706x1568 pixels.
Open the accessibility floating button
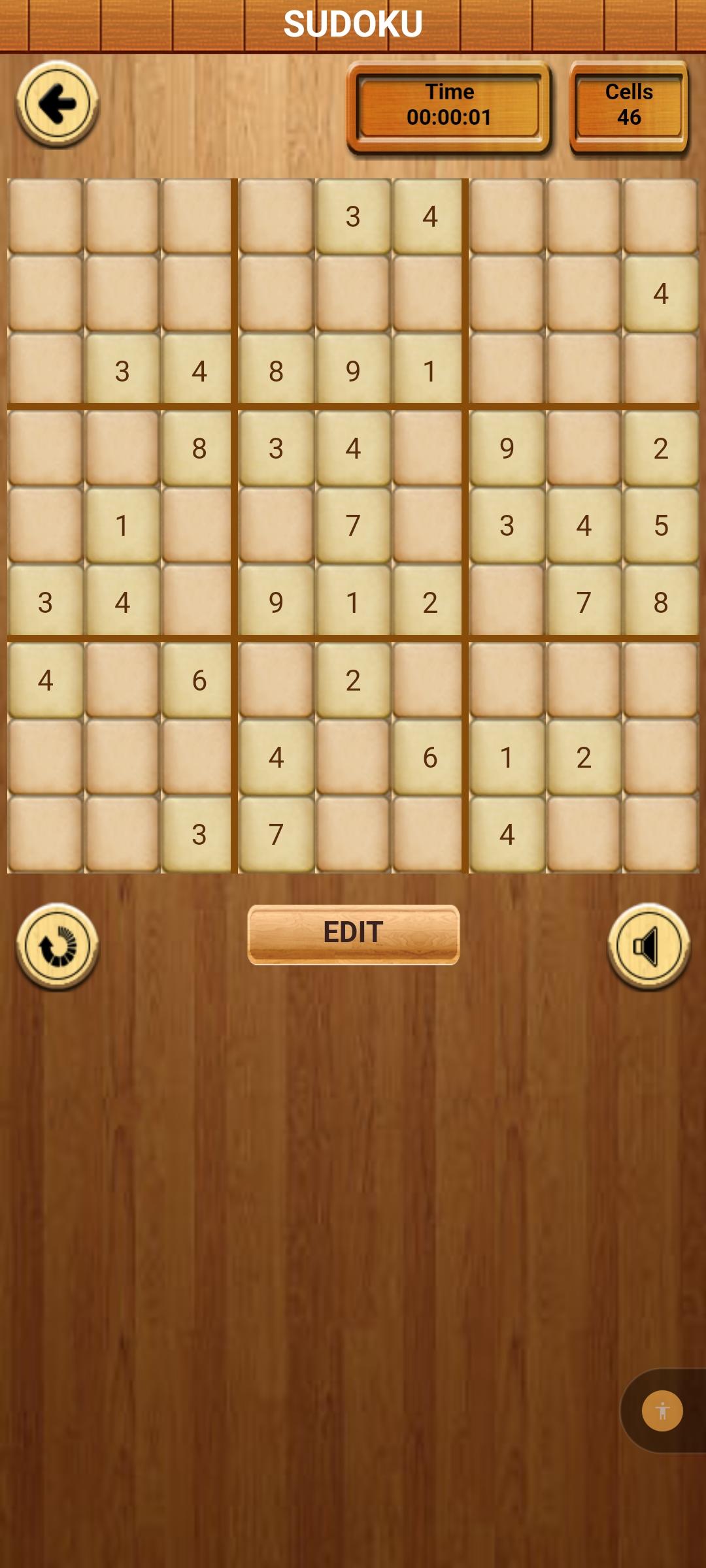coord(662,1411)
